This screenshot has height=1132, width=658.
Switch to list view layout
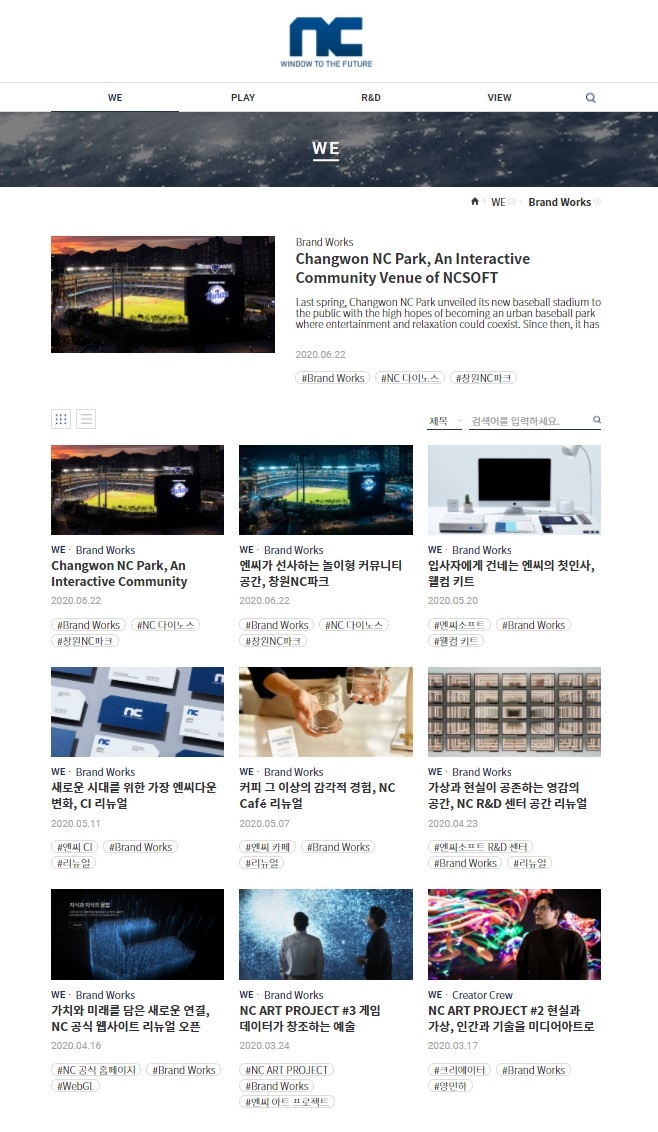coord(86,419)
